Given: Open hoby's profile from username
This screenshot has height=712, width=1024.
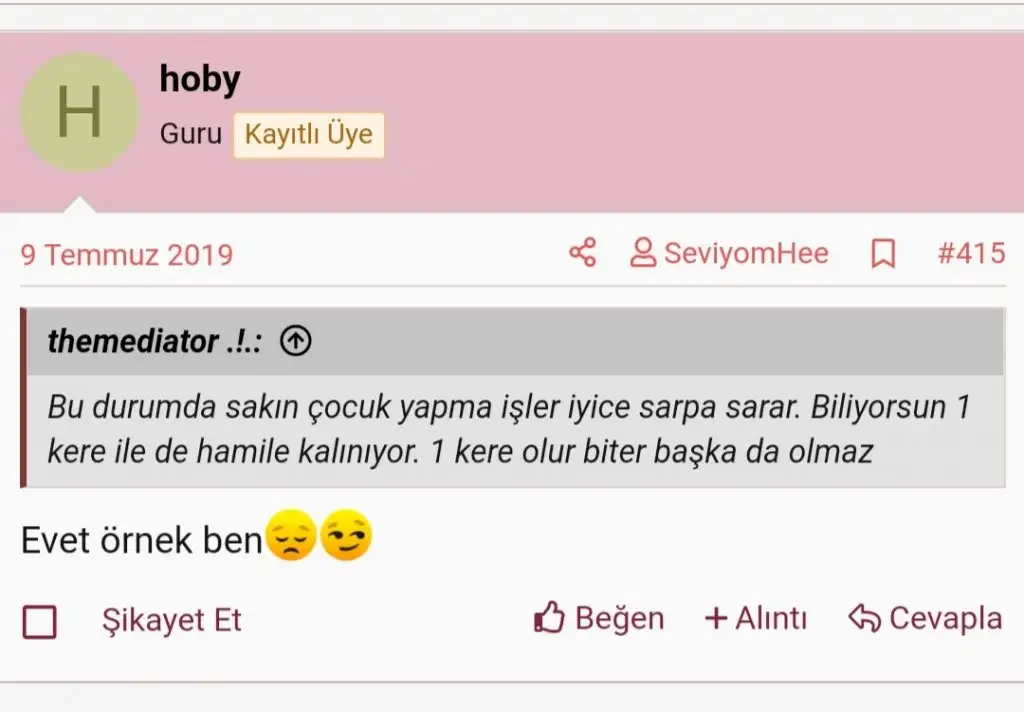Looking at the screenshot, I should [x=200, y=80].
